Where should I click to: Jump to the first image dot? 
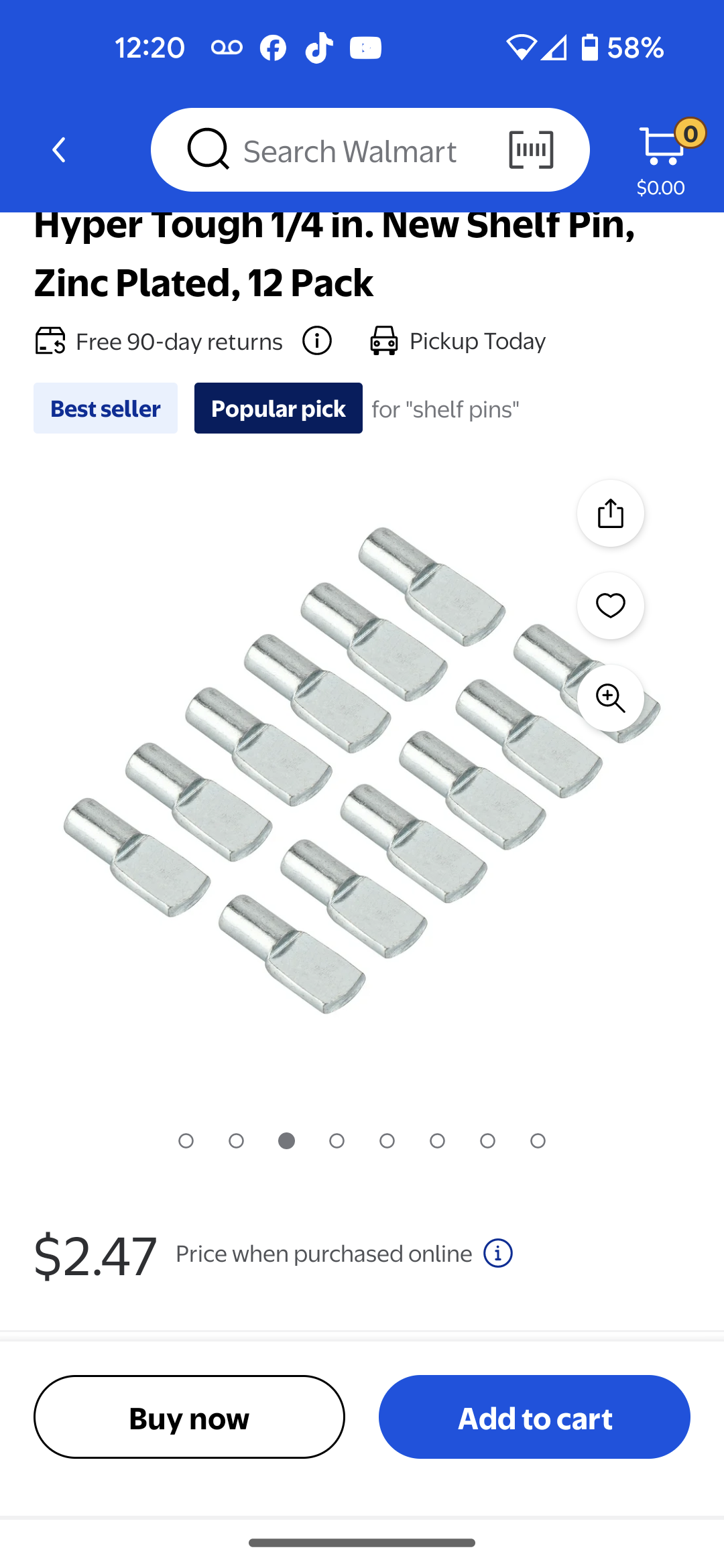pyautogui.click(x=186, y=1140)
